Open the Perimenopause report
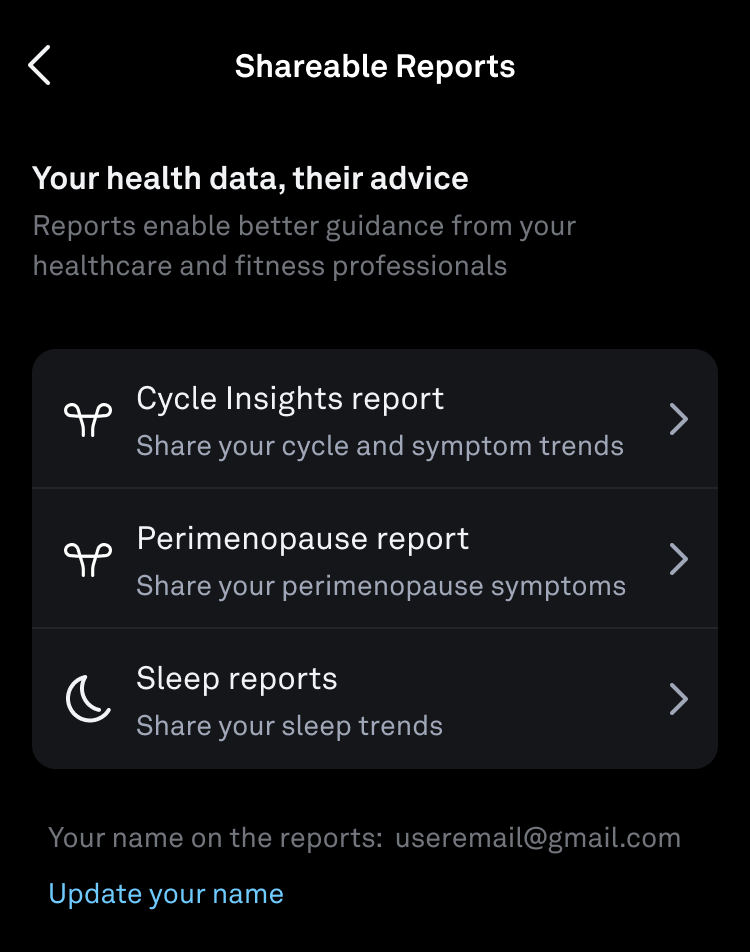 (375, 559)
